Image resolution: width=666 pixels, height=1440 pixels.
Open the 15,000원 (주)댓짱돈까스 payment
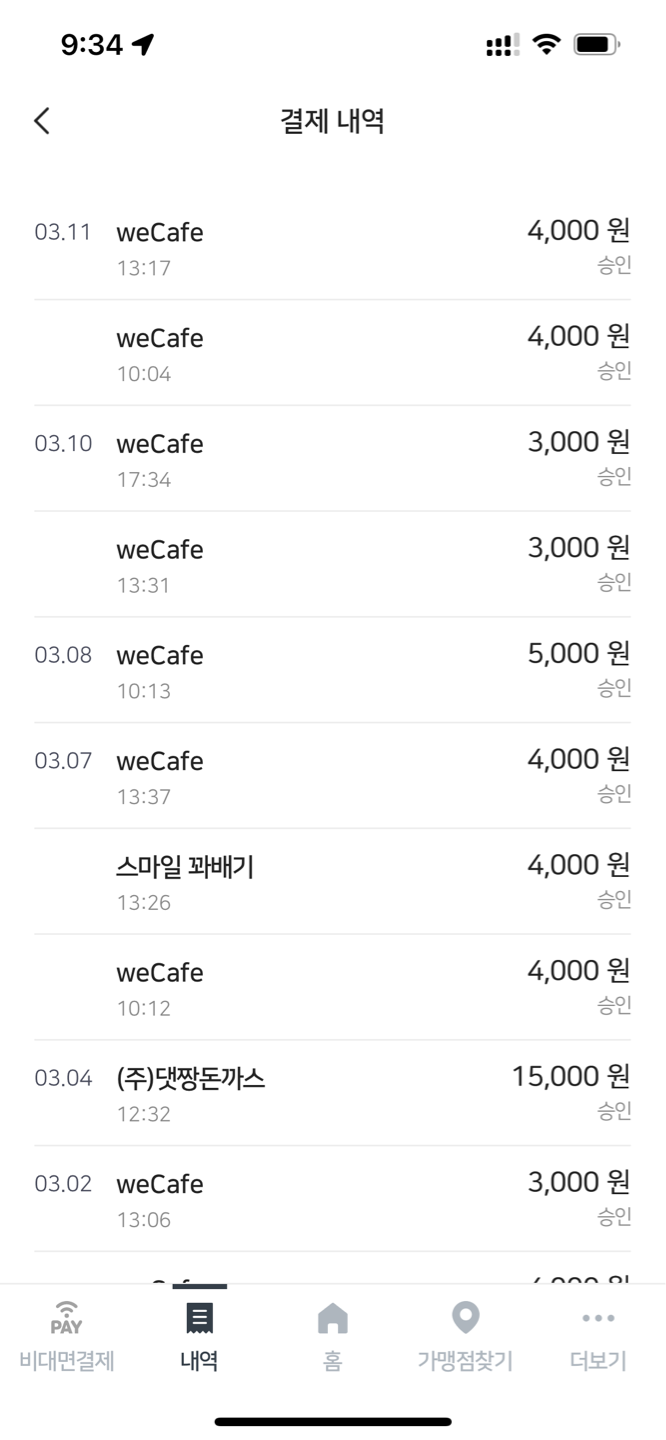333,1093
